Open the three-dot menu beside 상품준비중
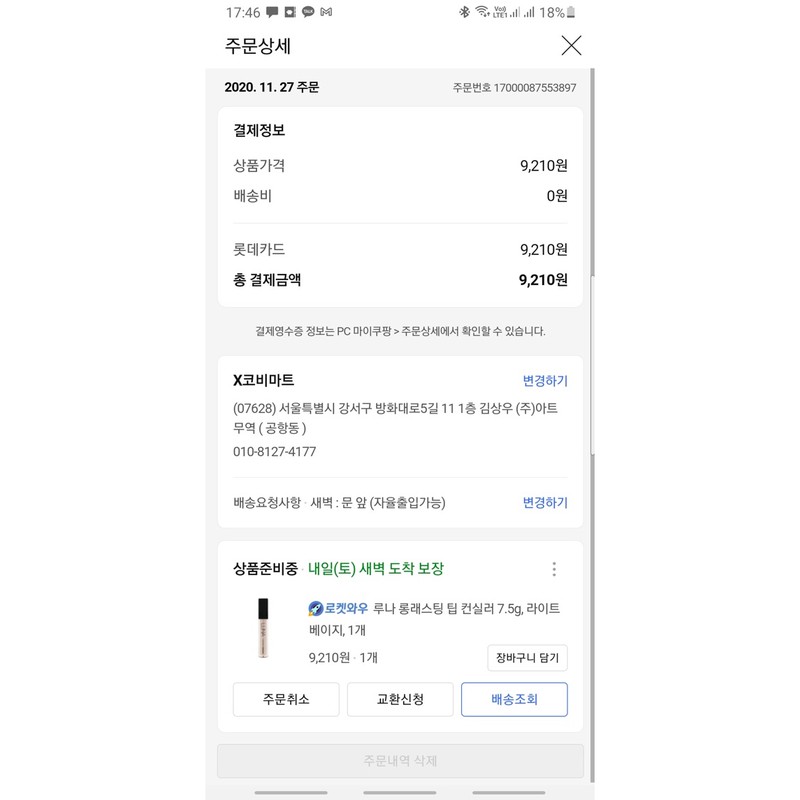 pyautogui.click(x=554, y=569)
